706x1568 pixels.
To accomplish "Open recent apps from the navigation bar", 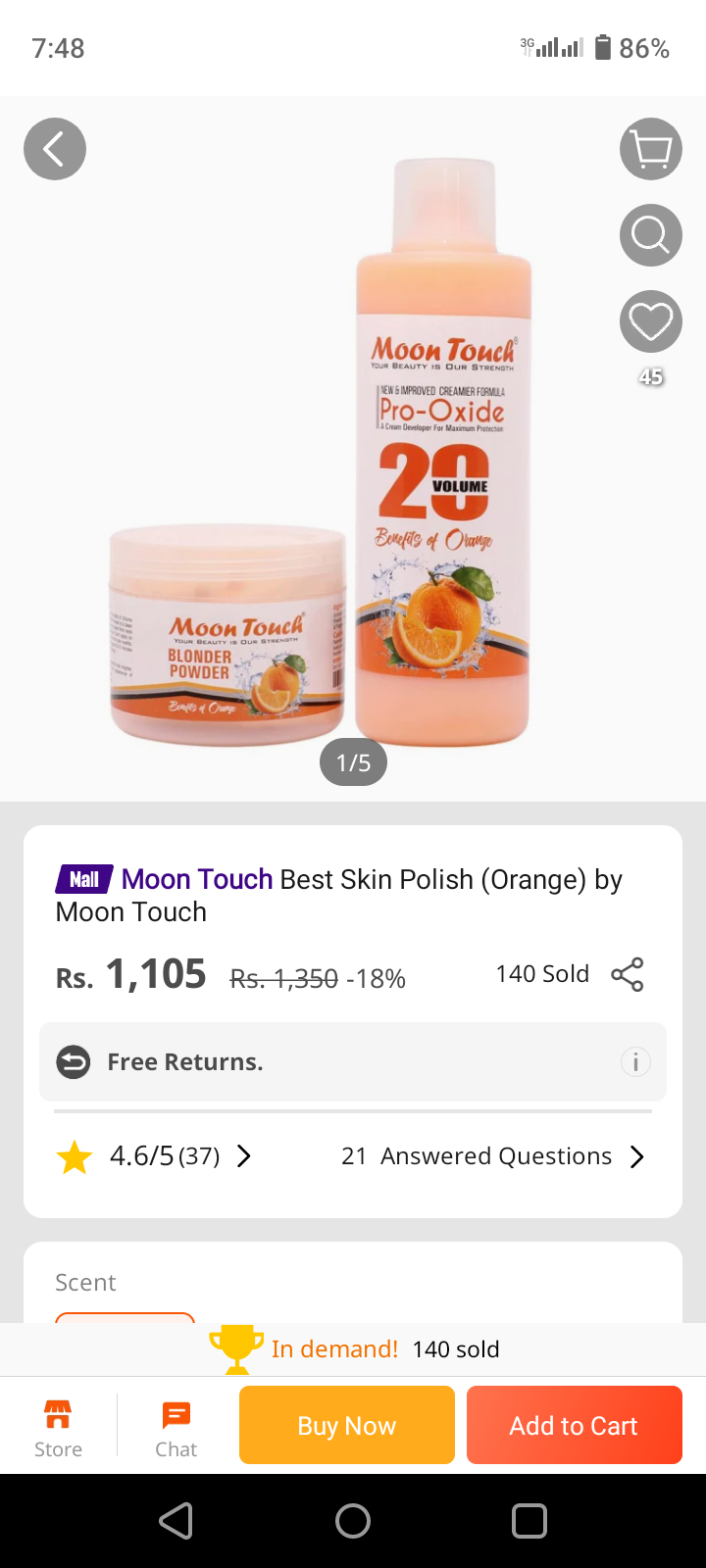I will (529, 1521).
